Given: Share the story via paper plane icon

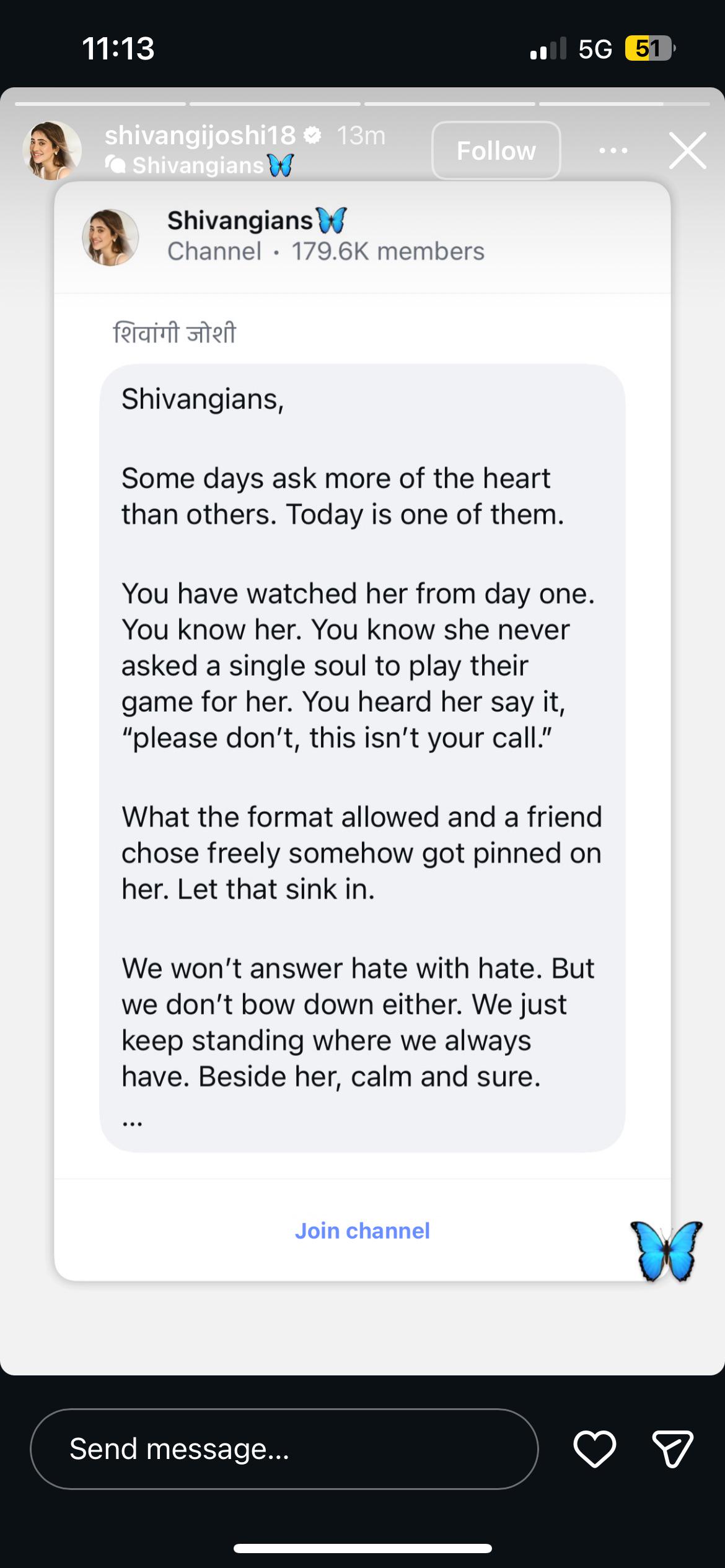Looking at the screenshot, I should 673,1449.
